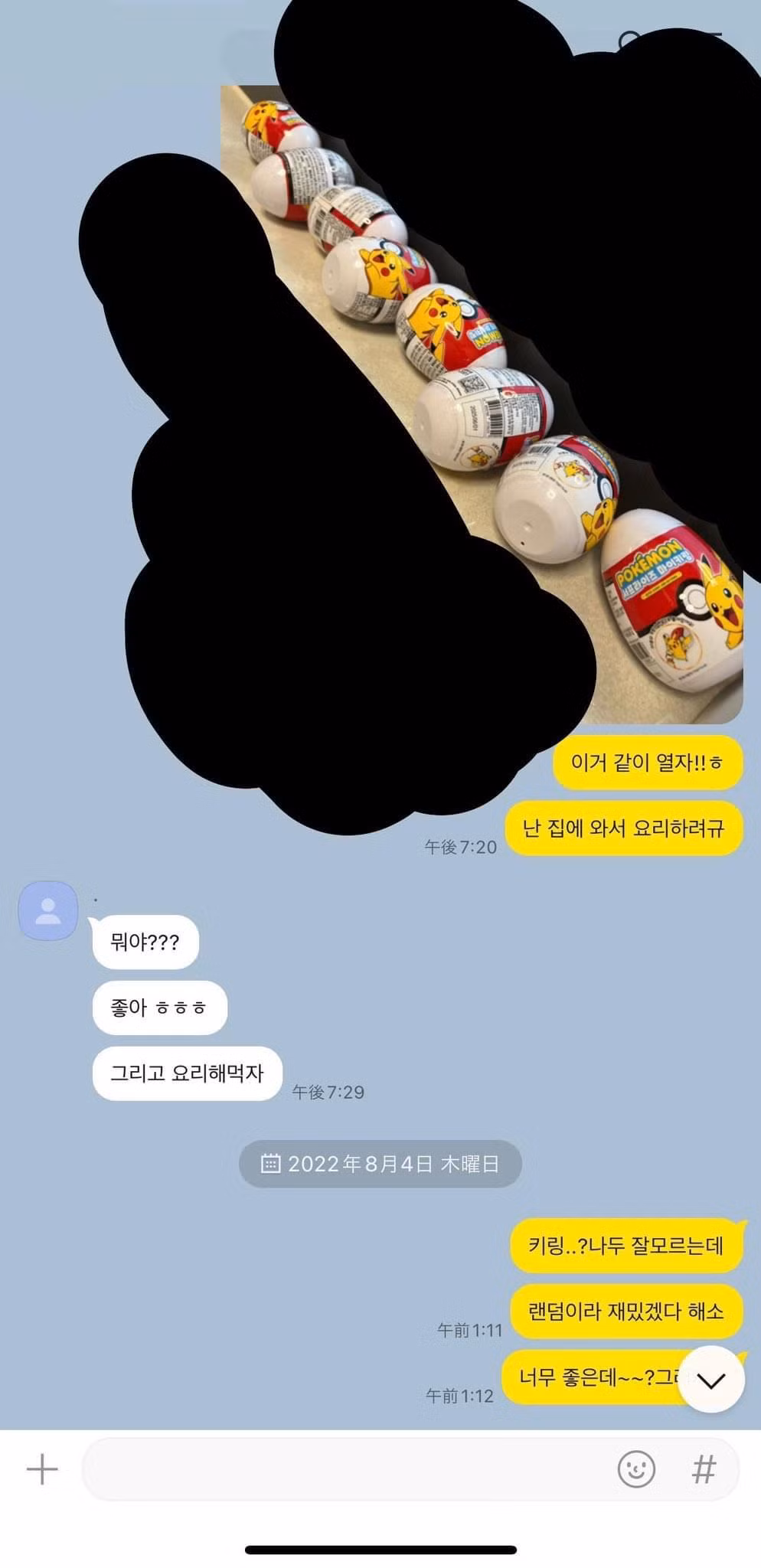Open the 2022年8月4日 date picker chip
761x1568 pixels.
380,1164
